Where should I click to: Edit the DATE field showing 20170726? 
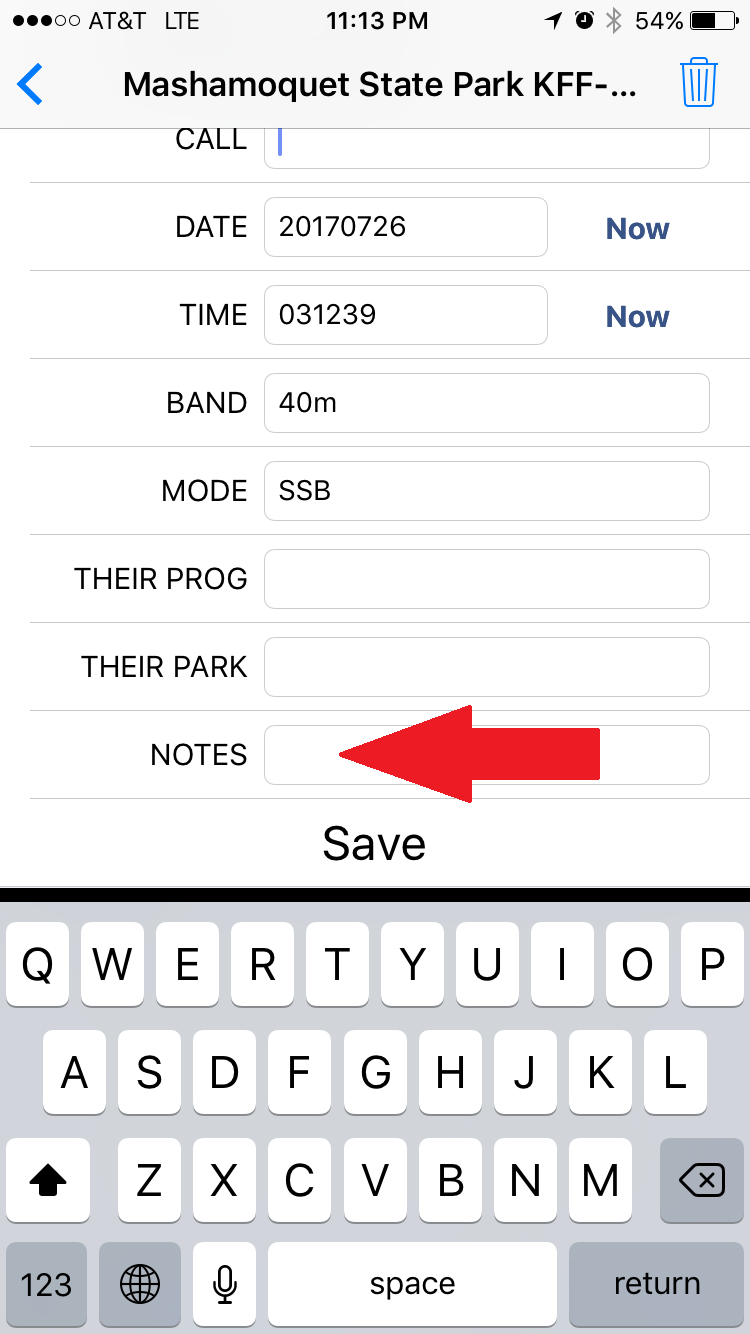point(406,227)
